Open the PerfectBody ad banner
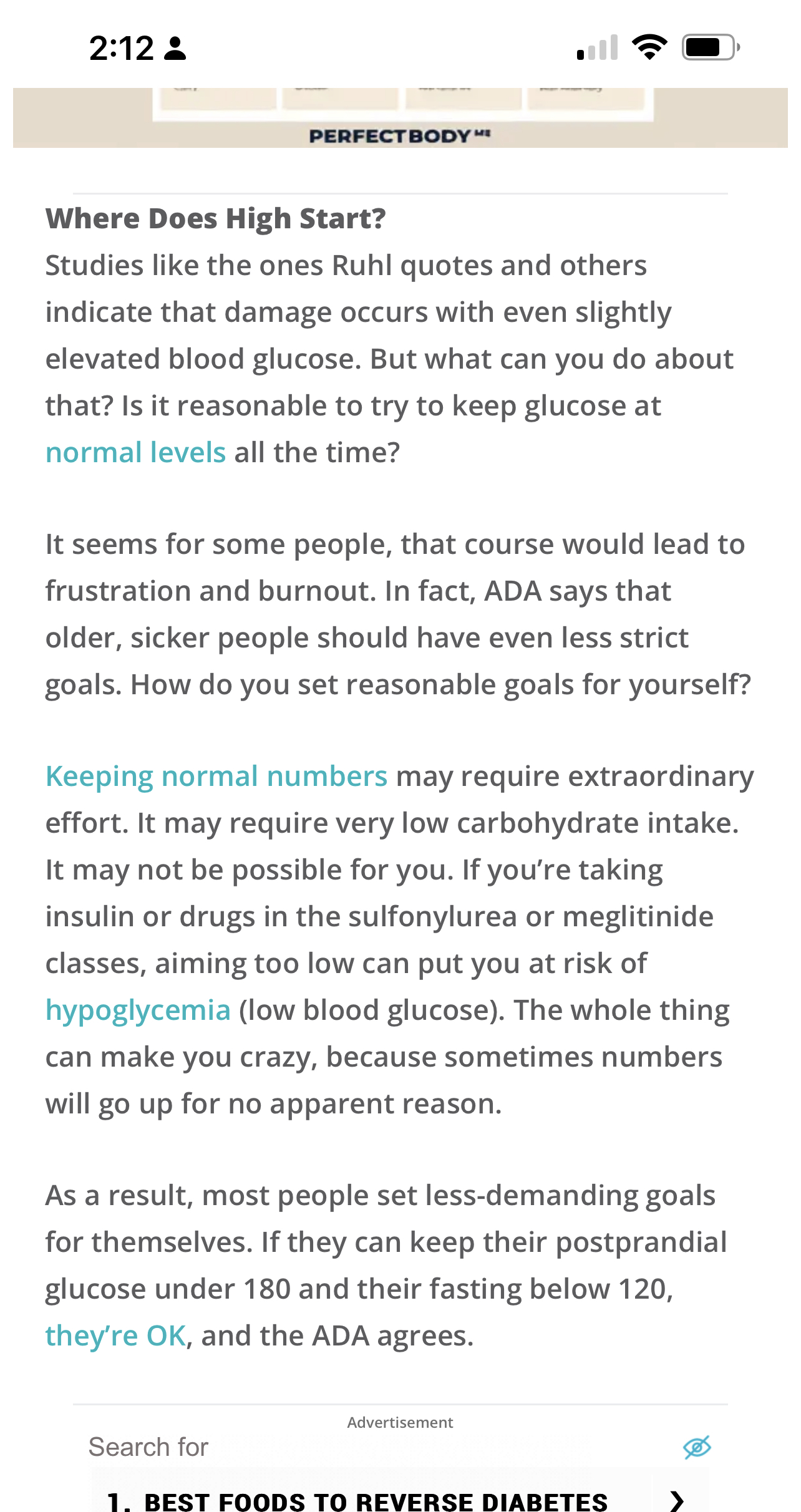The image size is (801, 1512). [400, 118]
